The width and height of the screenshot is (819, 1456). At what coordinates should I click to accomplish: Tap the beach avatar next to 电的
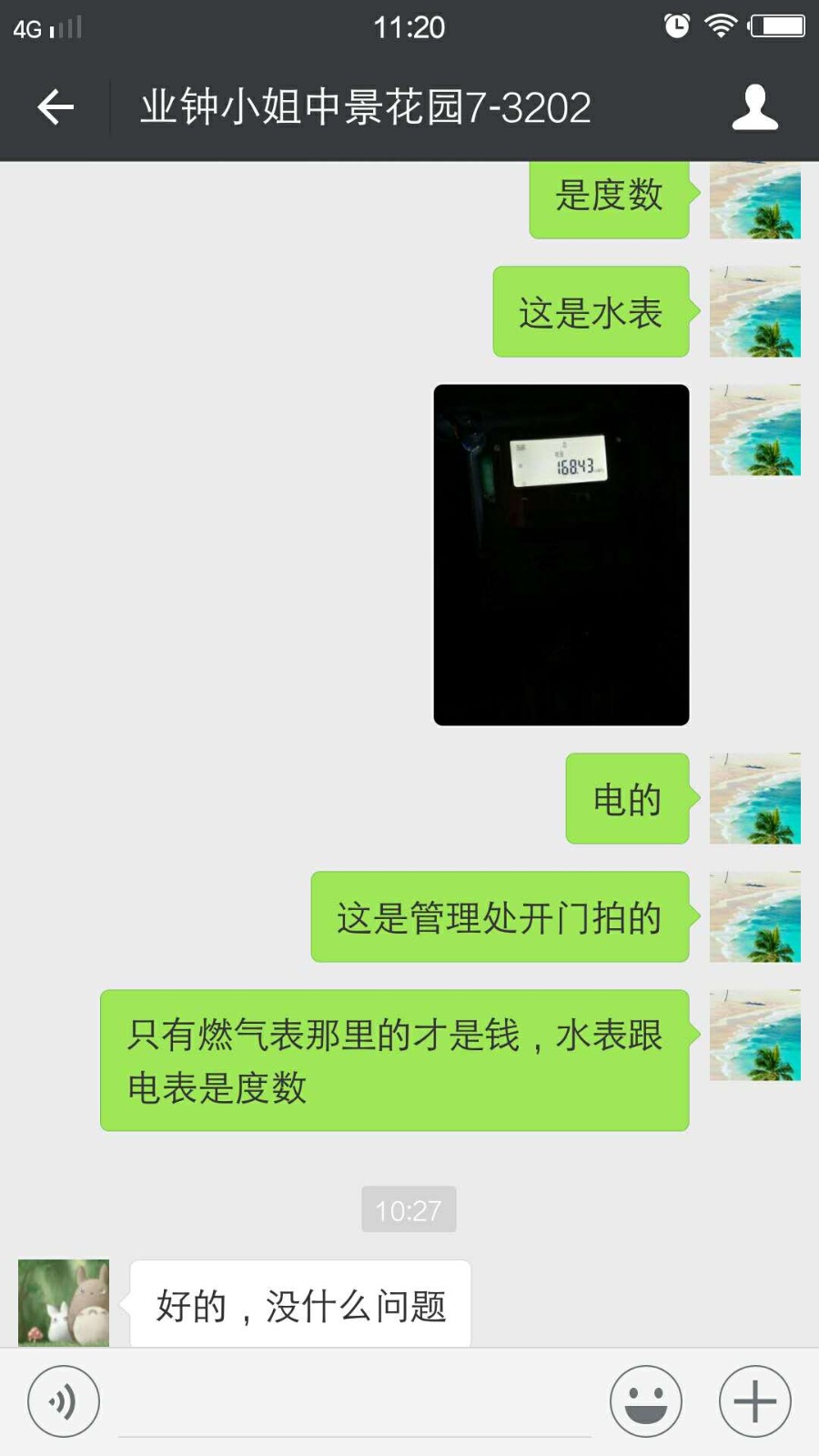[754, 798]
